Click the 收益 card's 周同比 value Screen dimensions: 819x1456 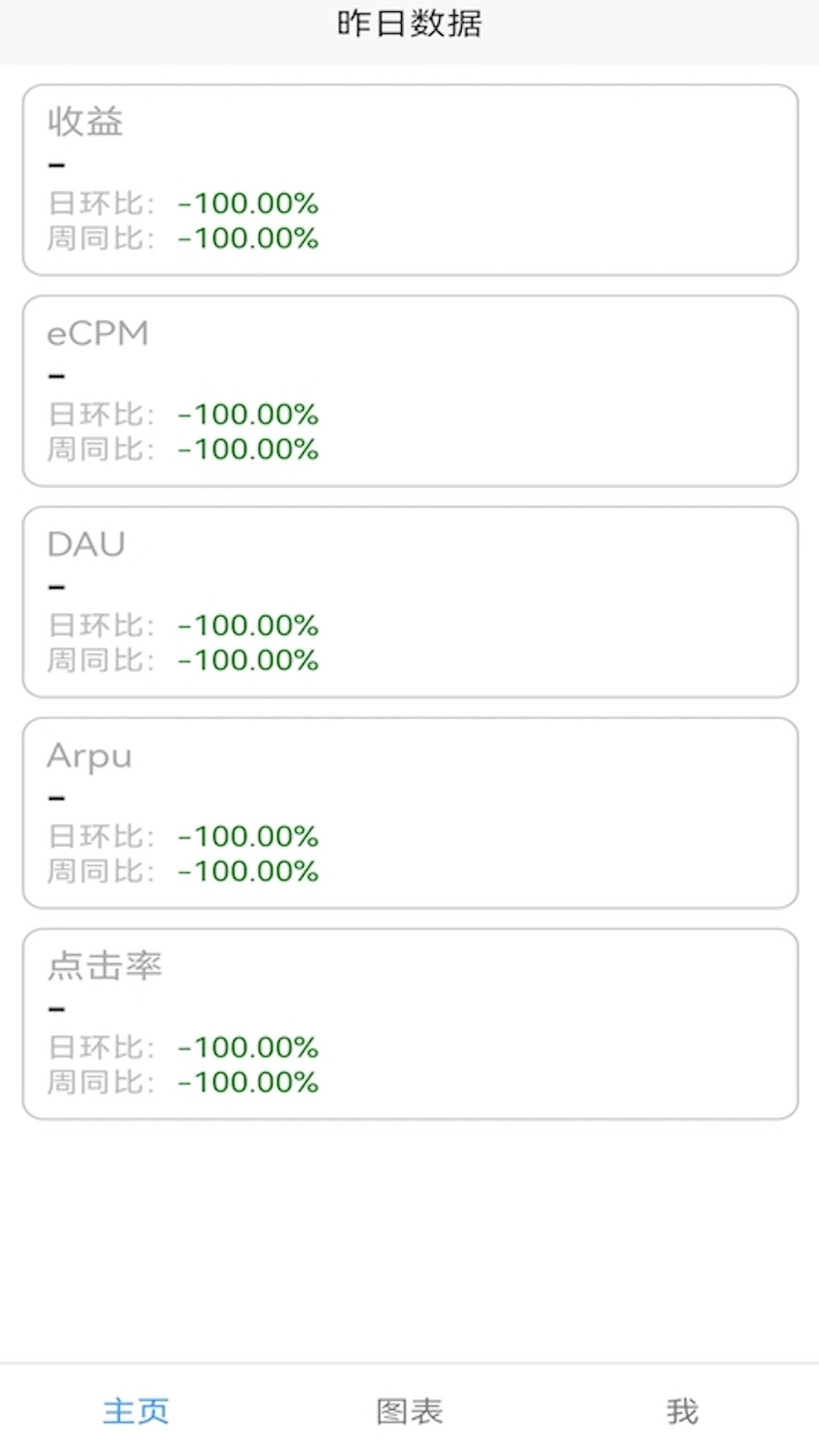pos(247,237)
